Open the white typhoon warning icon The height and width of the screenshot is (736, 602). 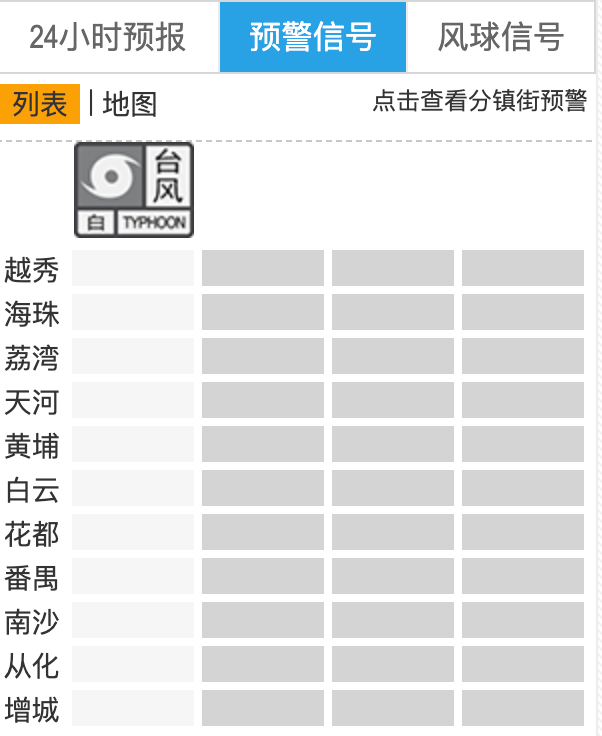point(134,190)
